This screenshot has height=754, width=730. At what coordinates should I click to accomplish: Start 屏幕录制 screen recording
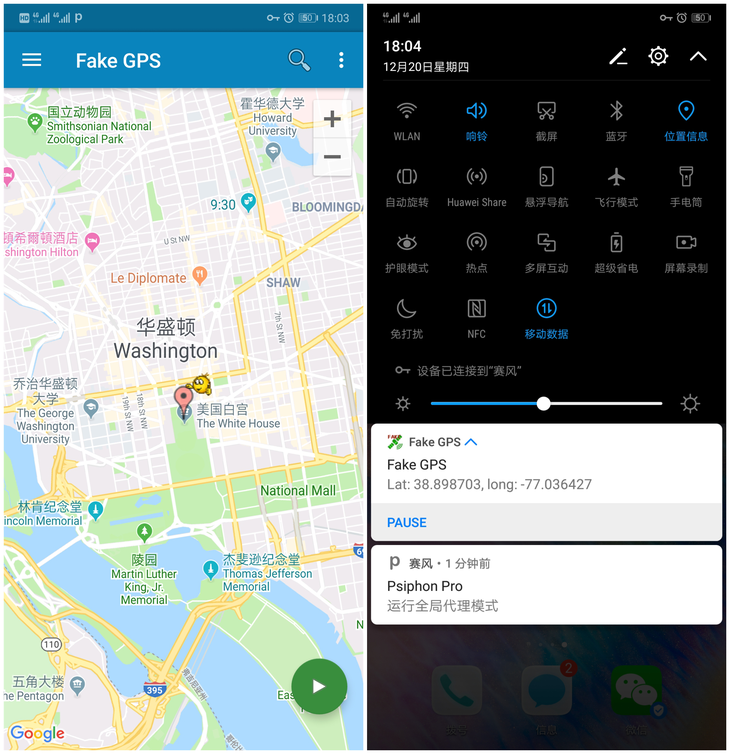coord(686,243)
